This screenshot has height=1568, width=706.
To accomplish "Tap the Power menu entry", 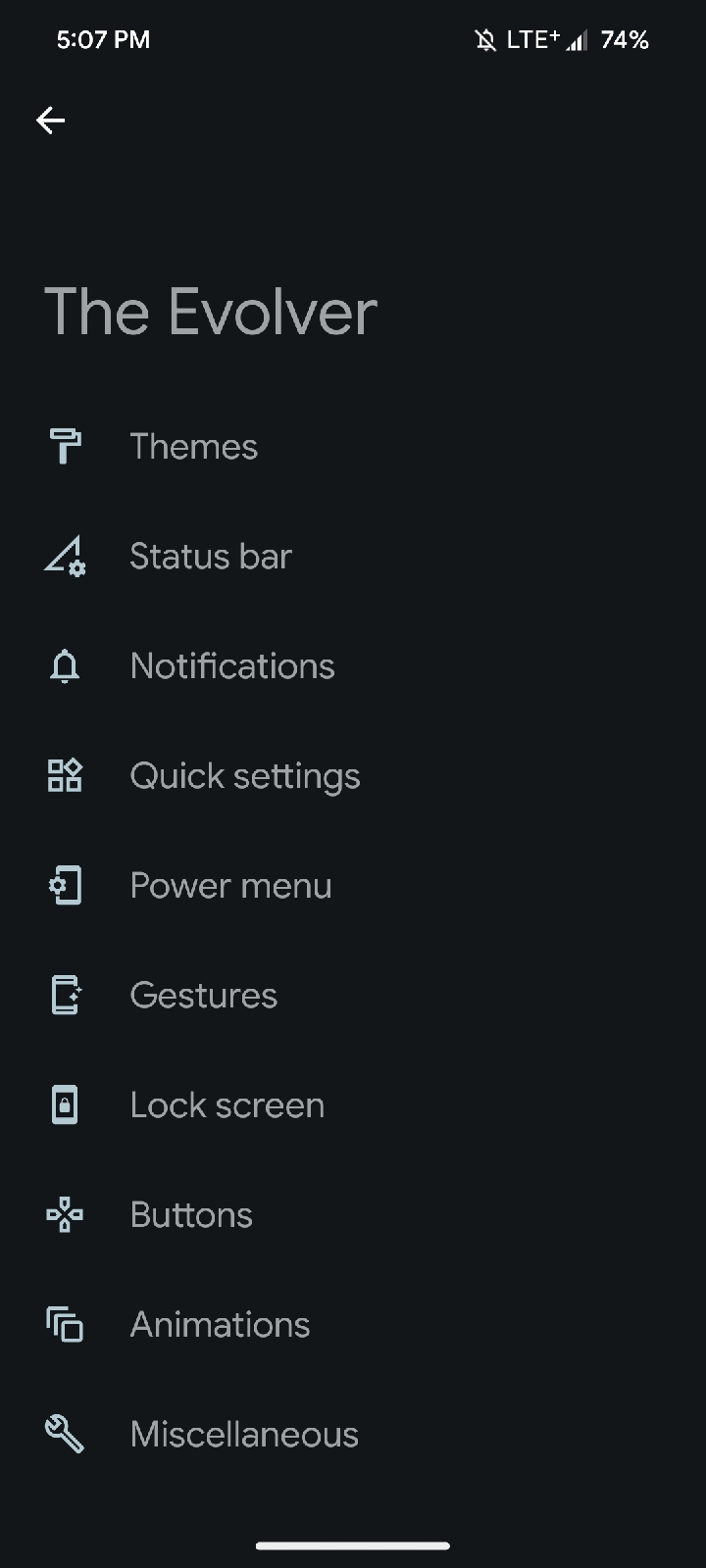I will (230, 886).
